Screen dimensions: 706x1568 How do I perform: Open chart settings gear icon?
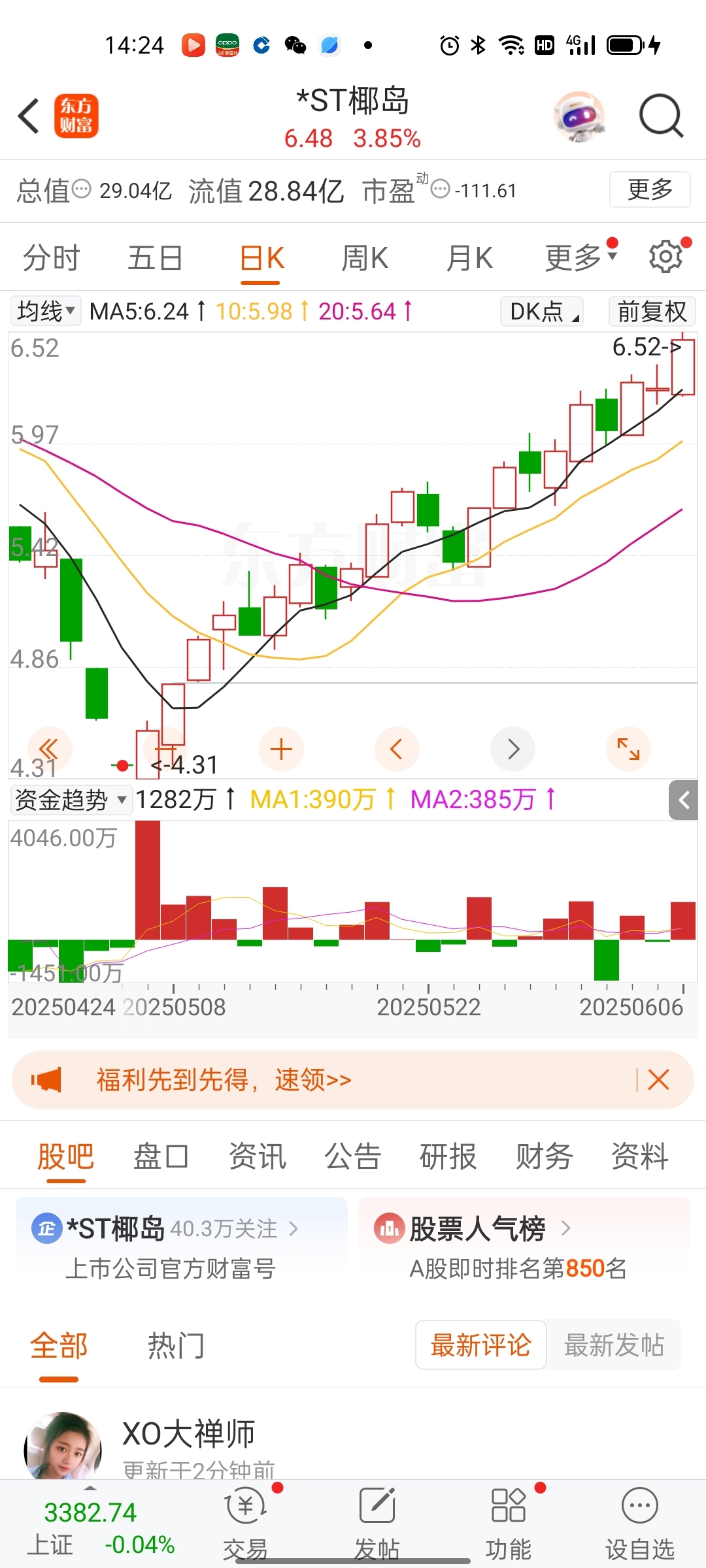(665, 256)
